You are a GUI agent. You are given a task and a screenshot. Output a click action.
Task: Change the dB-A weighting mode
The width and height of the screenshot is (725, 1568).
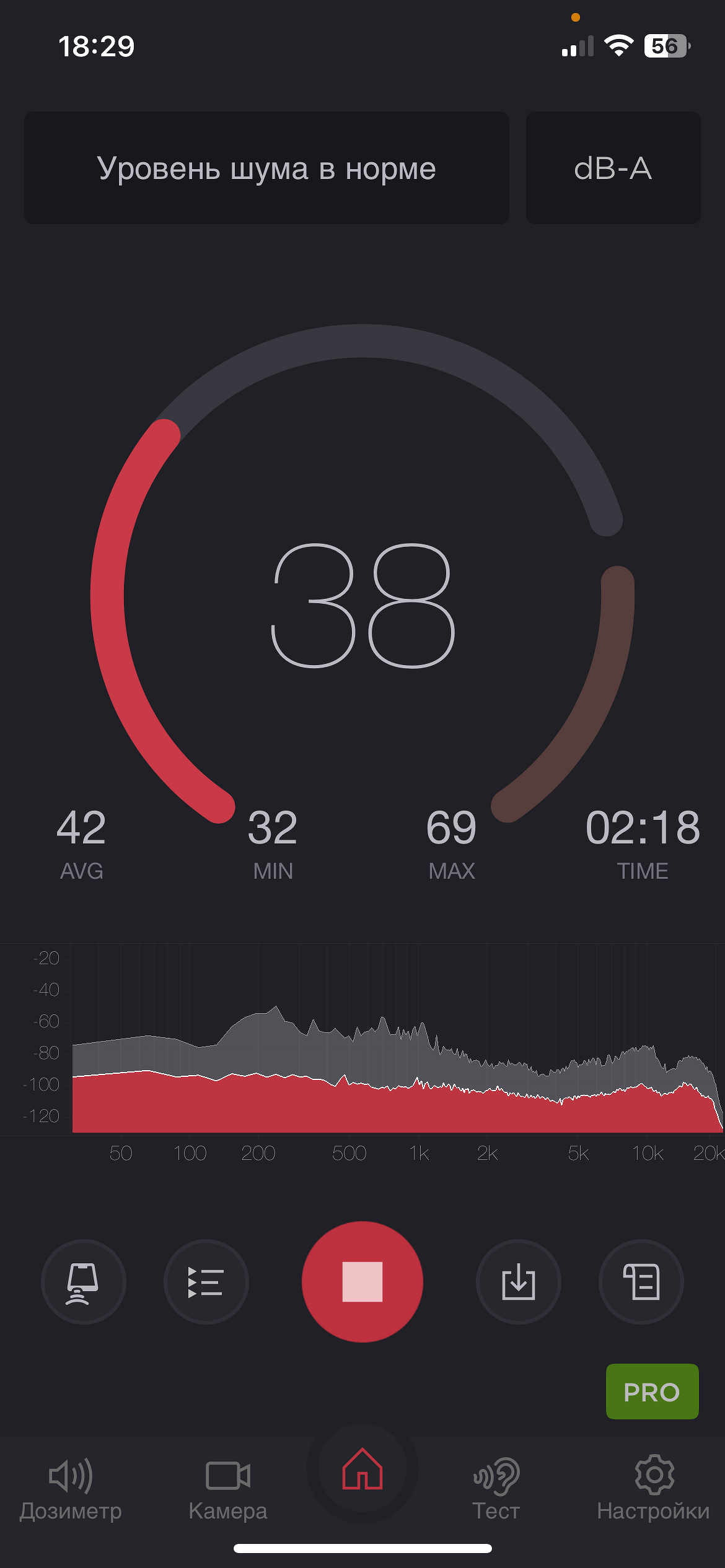[613, 168]
